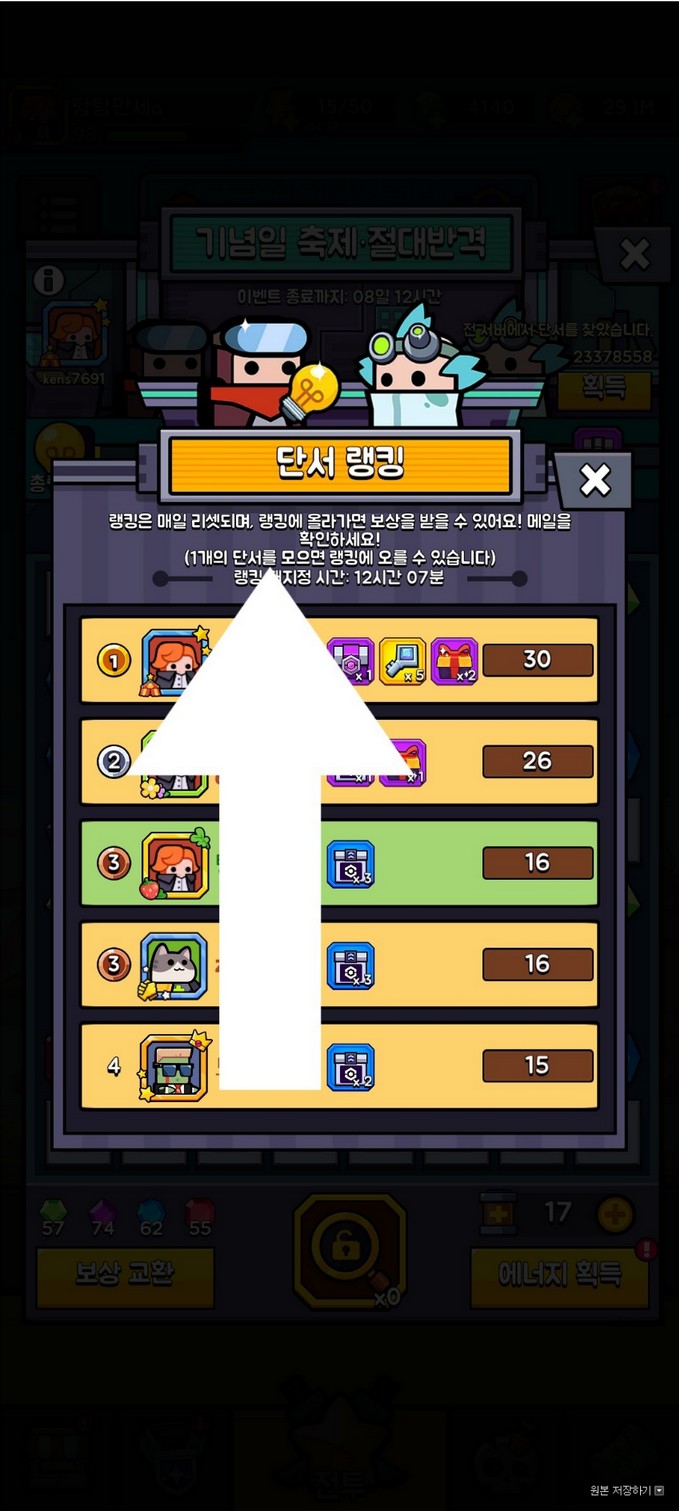
Task: Open the rank 4 sunglasses player's profile
Action: tap(173, 1067)
